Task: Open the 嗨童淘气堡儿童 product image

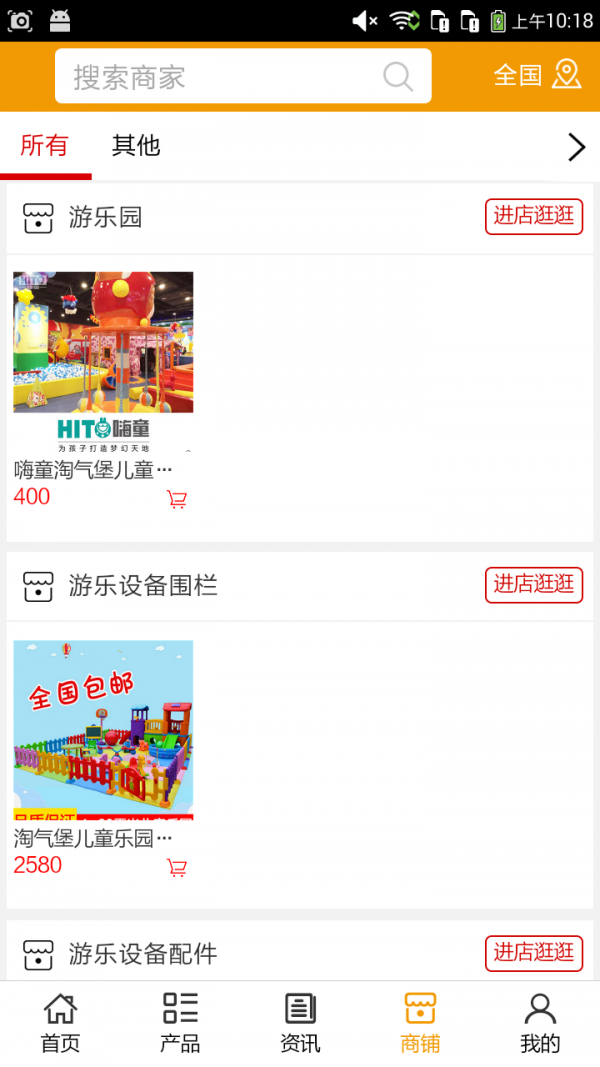Action: point(103,360)
